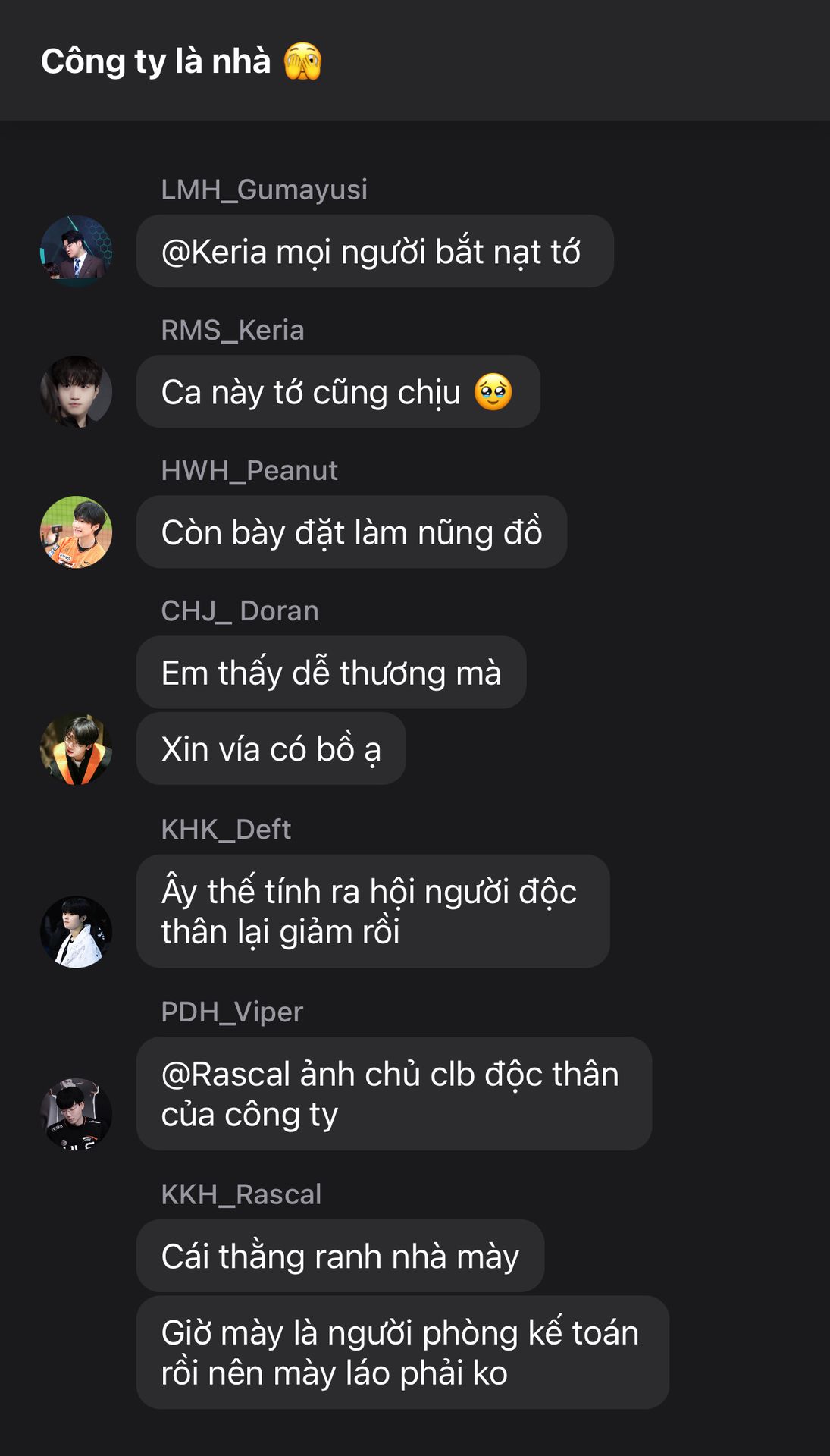Tap KHK_Deft's profile picture
The height and width of the screenshot is (1456, 830).
pos(76,931)
